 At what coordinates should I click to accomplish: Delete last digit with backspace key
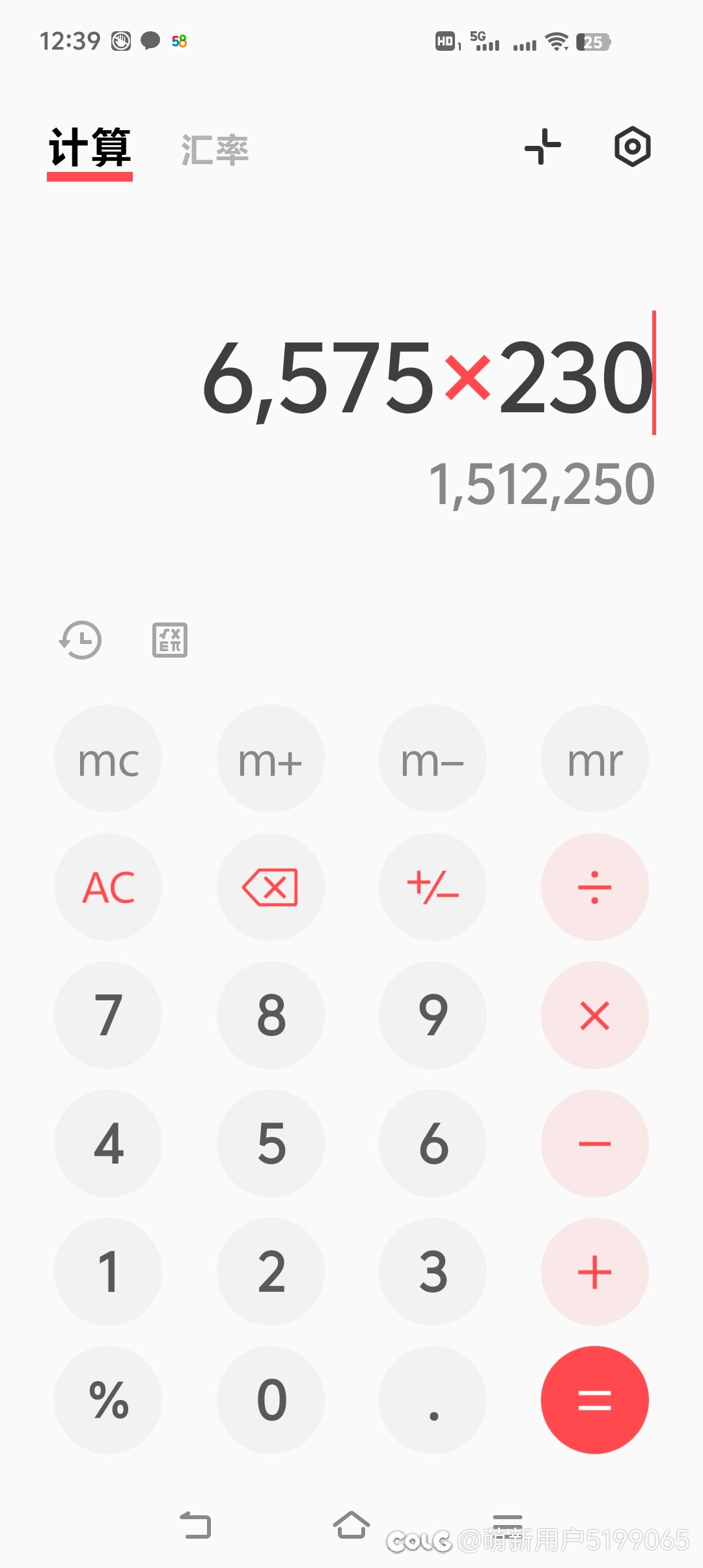point(270,887)
